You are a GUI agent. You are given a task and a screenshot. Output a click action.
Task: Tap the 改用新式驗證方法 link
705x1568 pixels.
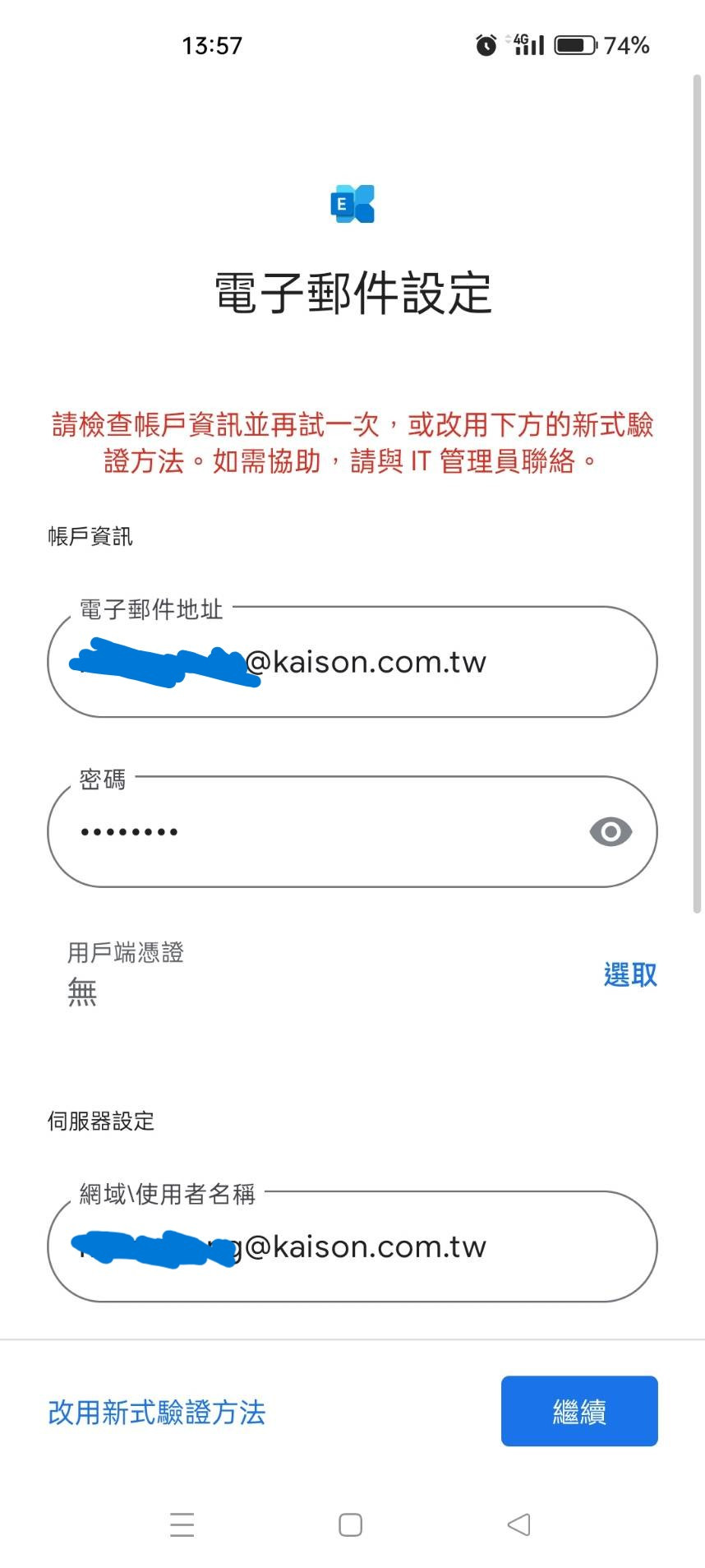pos(157,1412)
